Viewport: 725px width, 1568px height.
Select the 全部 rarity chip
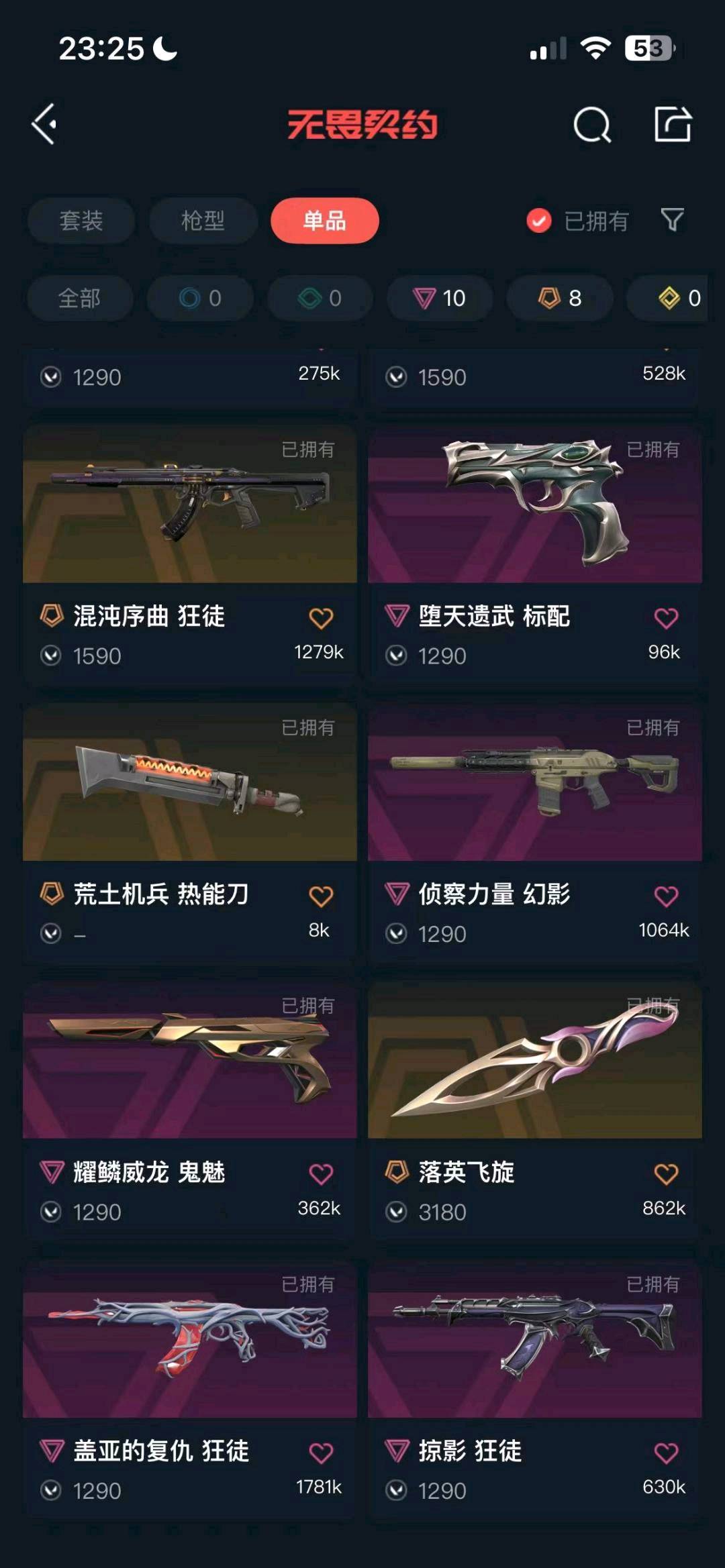pyautogui.click(x=80, y=298)
